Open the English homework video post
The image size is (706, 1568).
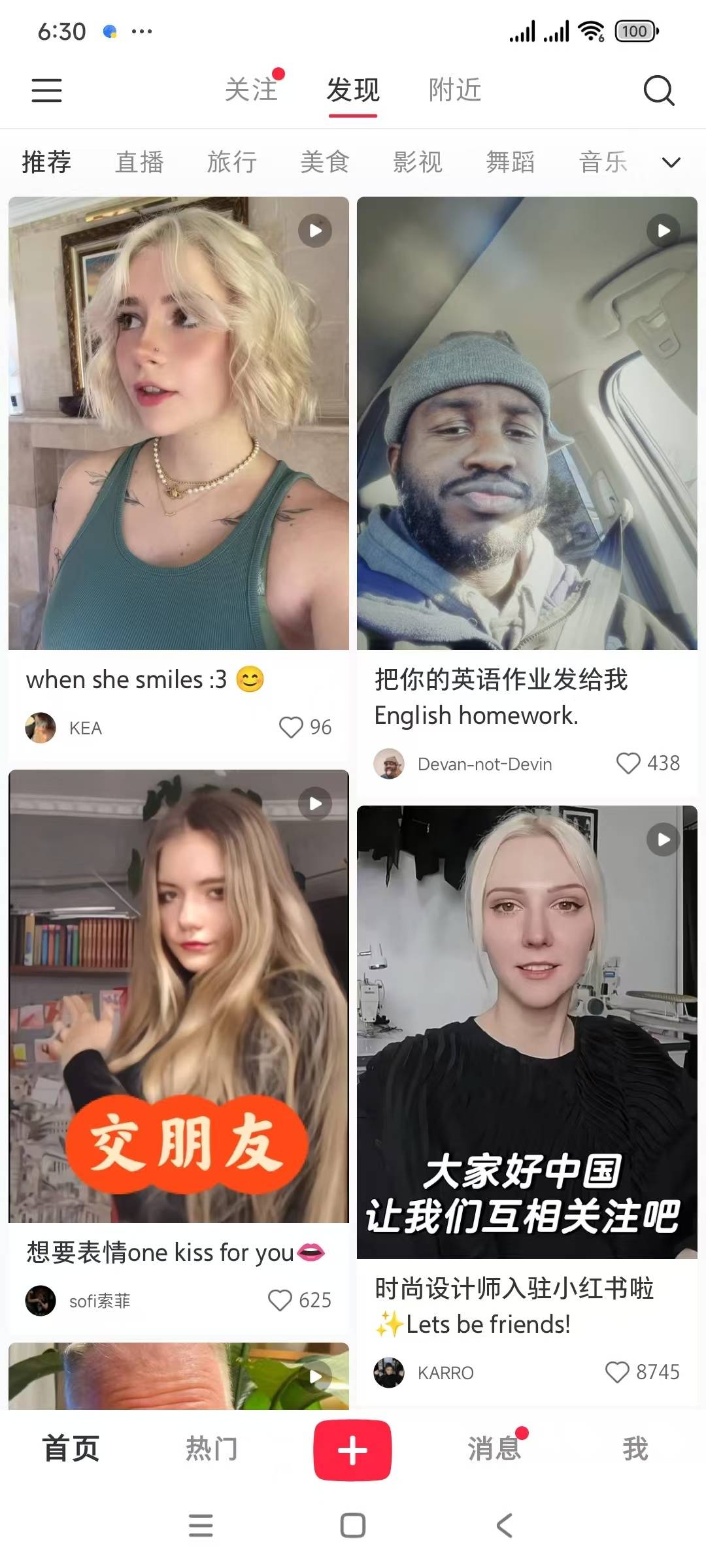[x=527, y=423]
